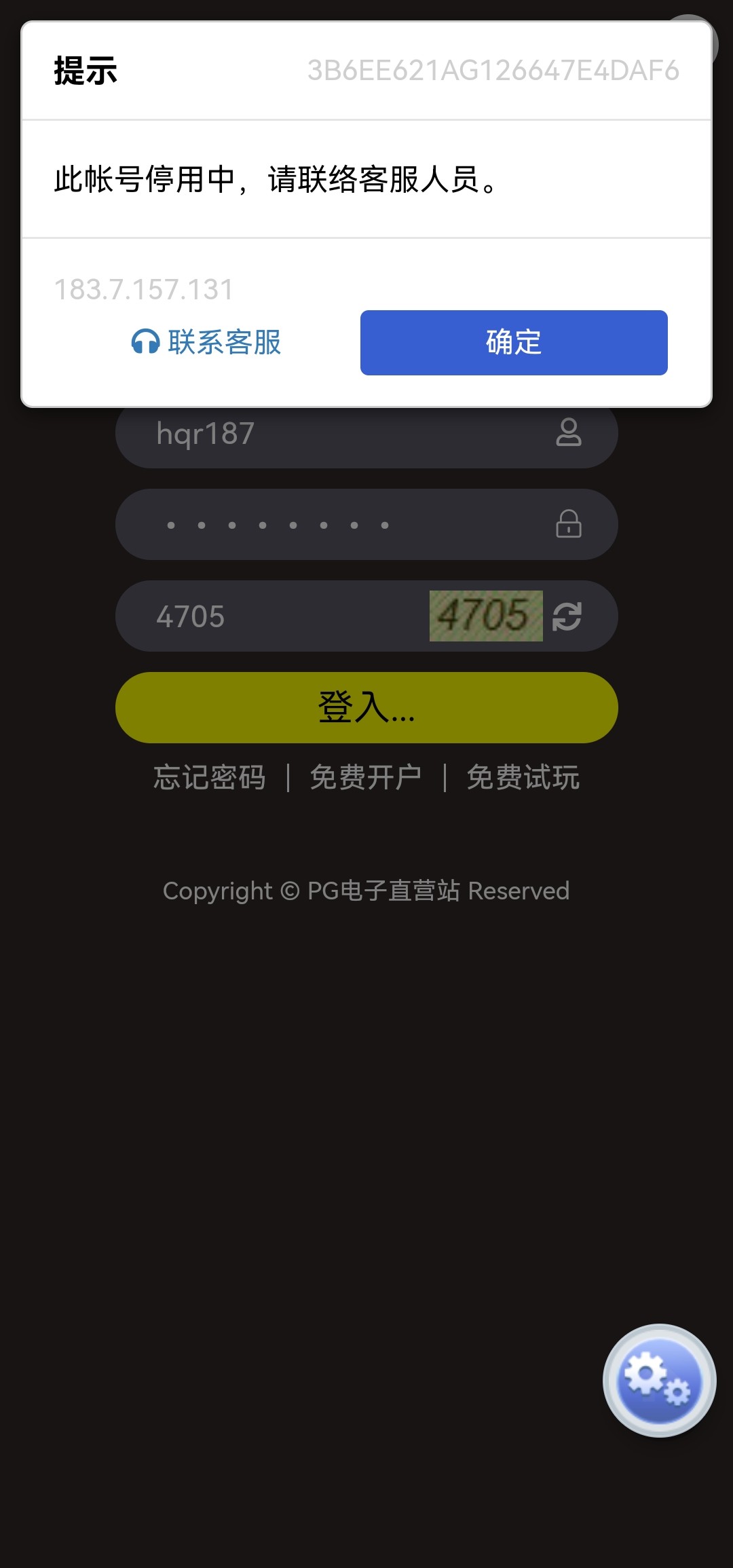Start 免费试玩 free trial
The height and width of the screenshot is (1568, 733).
tap(523, 777)
